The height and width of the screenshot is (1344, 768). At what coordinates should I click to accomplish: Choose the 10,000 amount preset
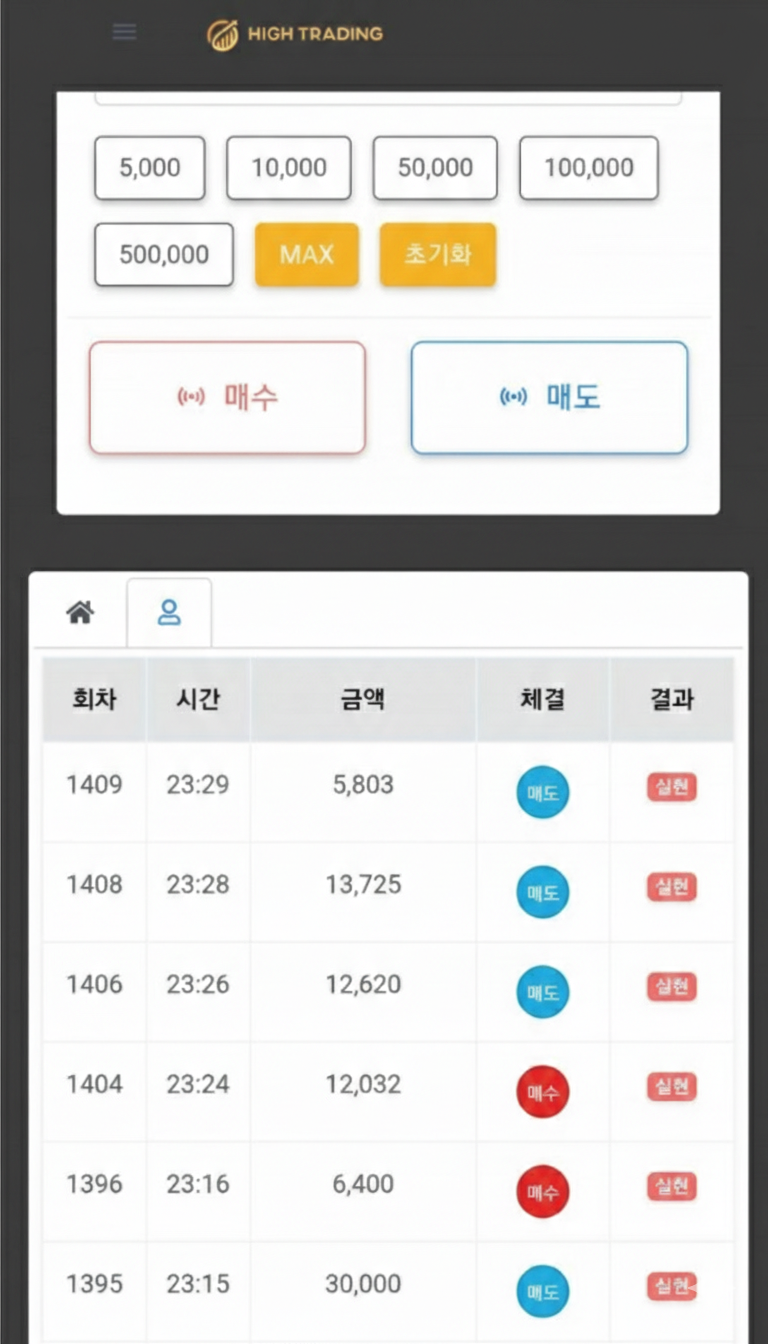[x=288, y=168]
